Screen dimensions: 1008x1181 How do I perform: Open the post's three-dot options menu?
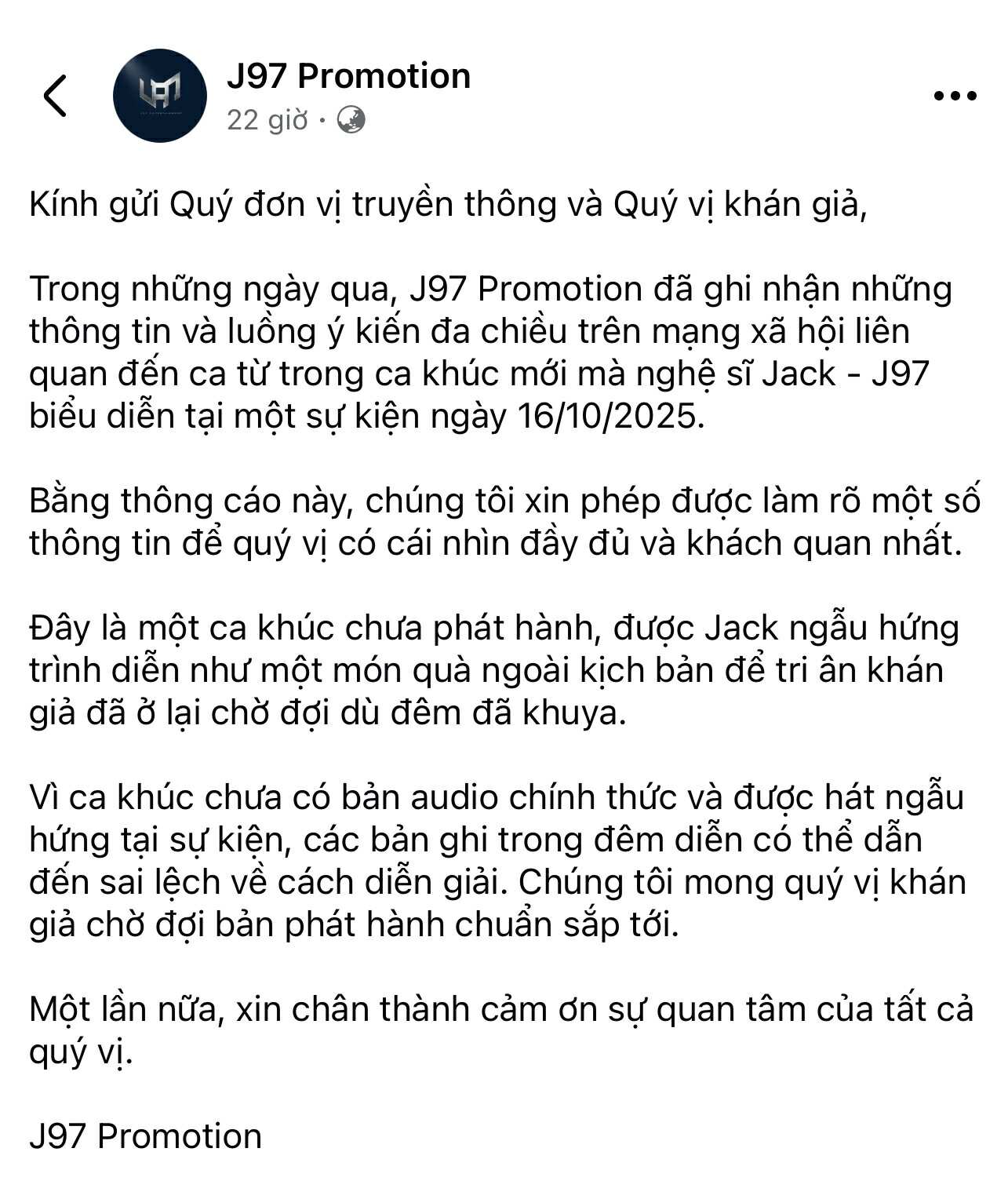[955, 97]
